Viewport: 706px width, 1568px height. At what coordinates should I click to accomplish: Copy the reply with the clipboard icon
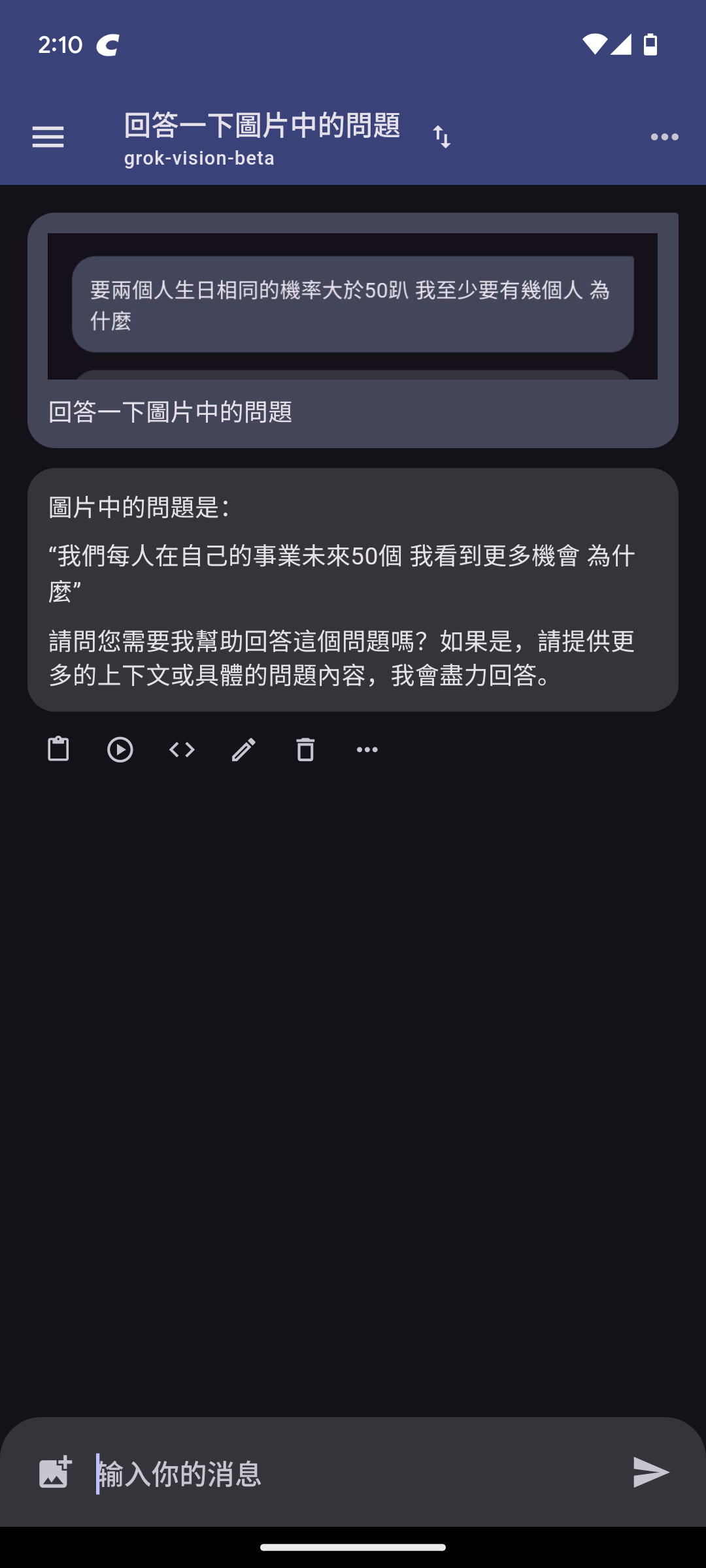point(58,749)
